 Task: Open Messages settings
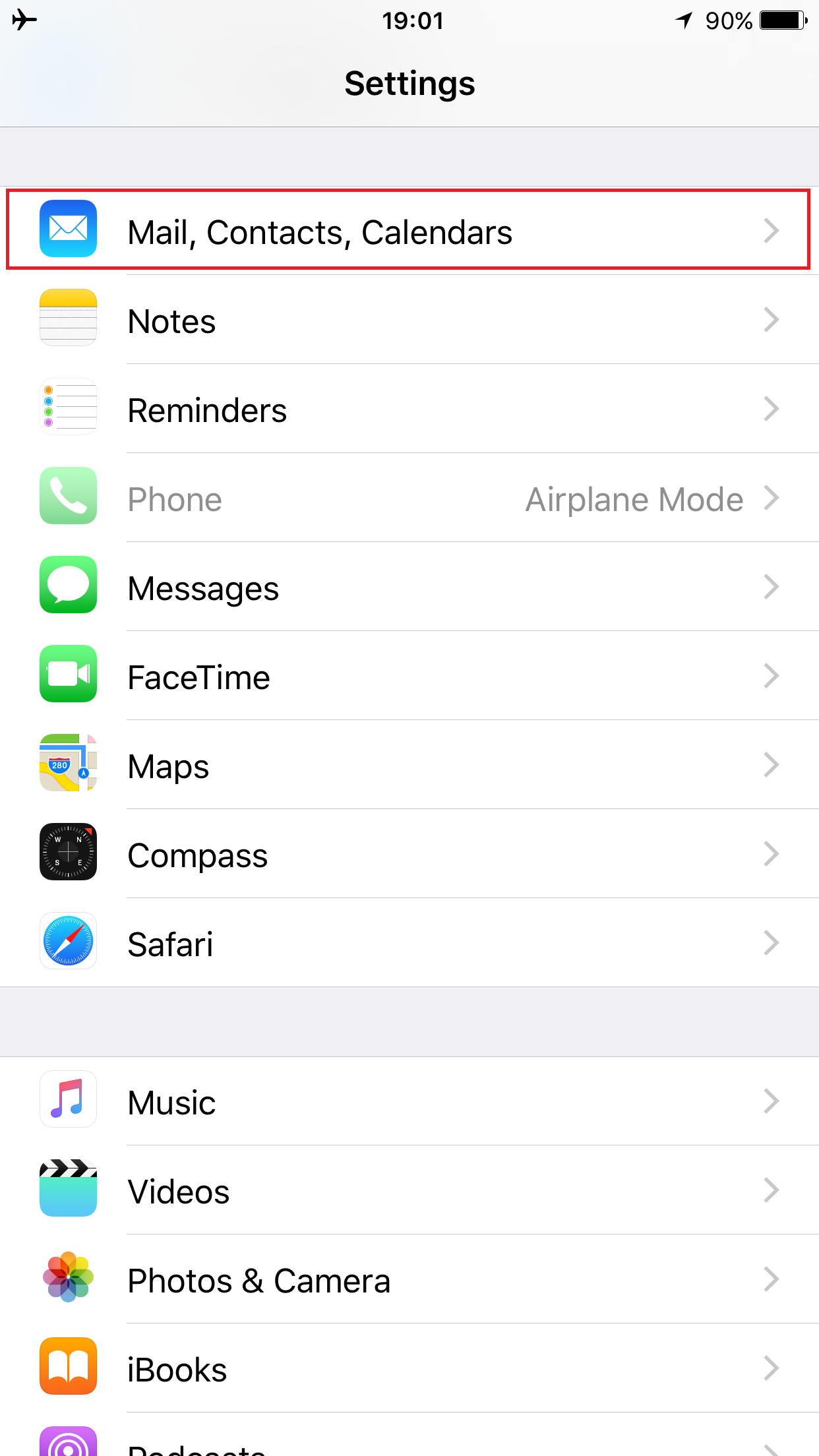[409, 588]
